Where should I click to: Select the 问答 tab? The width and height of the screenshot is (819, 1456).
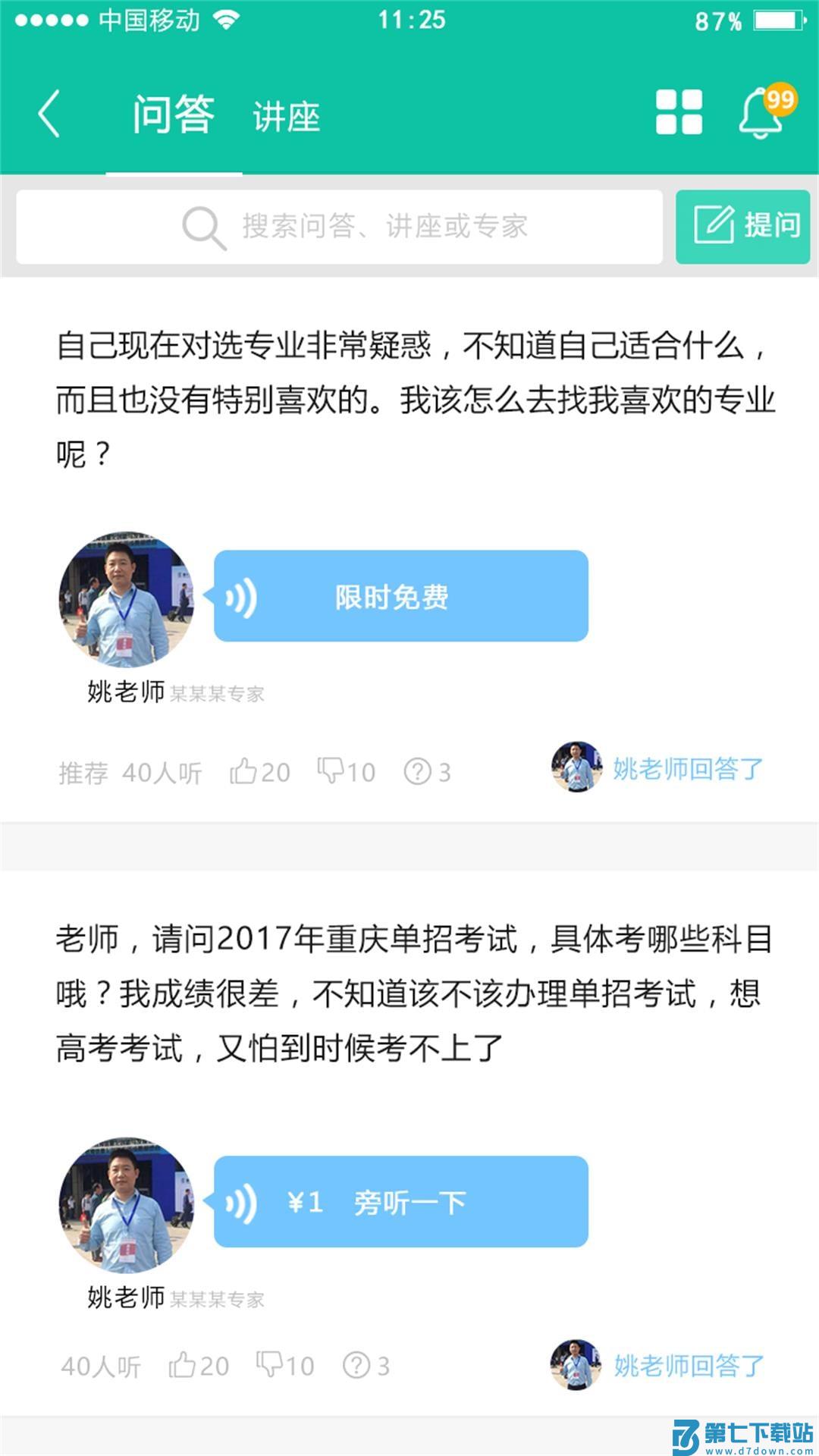173,112
